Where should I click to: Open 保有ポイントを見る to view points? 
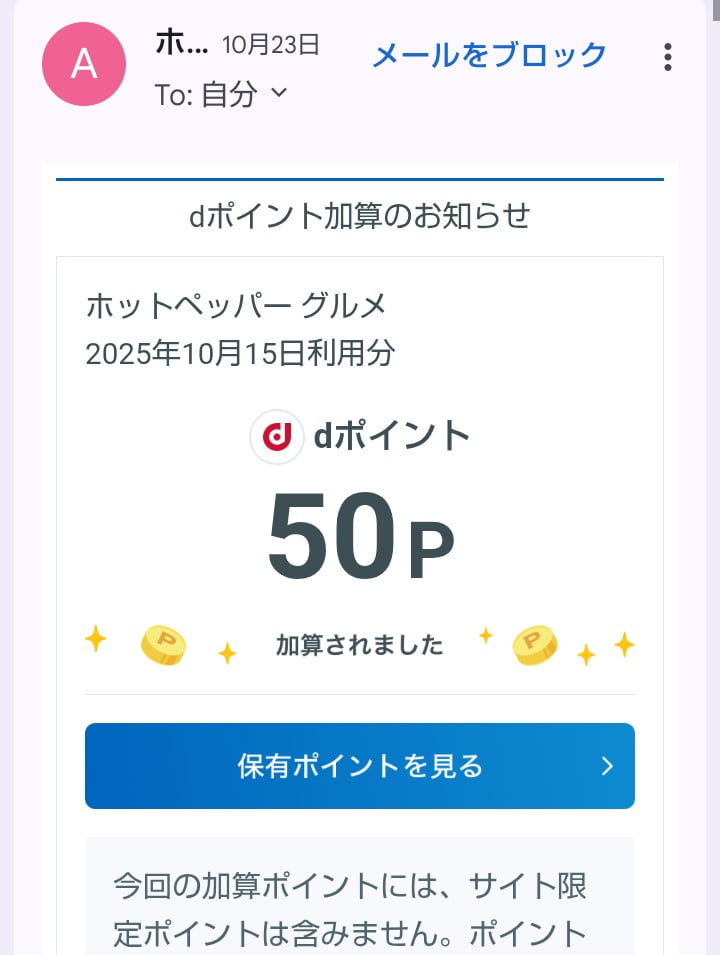tap(360, 766)
